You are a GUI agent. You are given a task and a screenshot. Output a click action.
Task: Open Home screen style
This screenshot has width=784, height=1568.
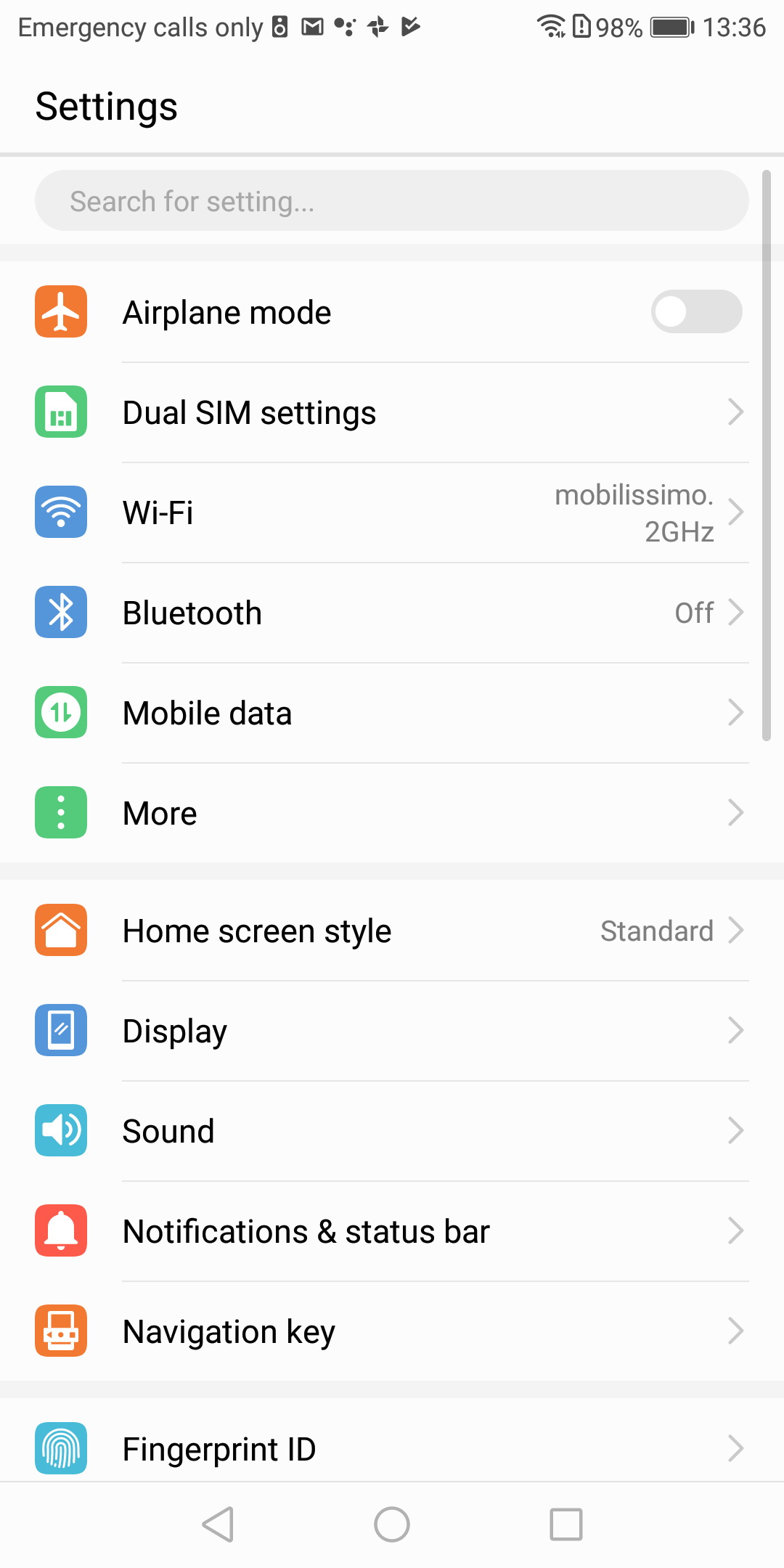point(392,931)
